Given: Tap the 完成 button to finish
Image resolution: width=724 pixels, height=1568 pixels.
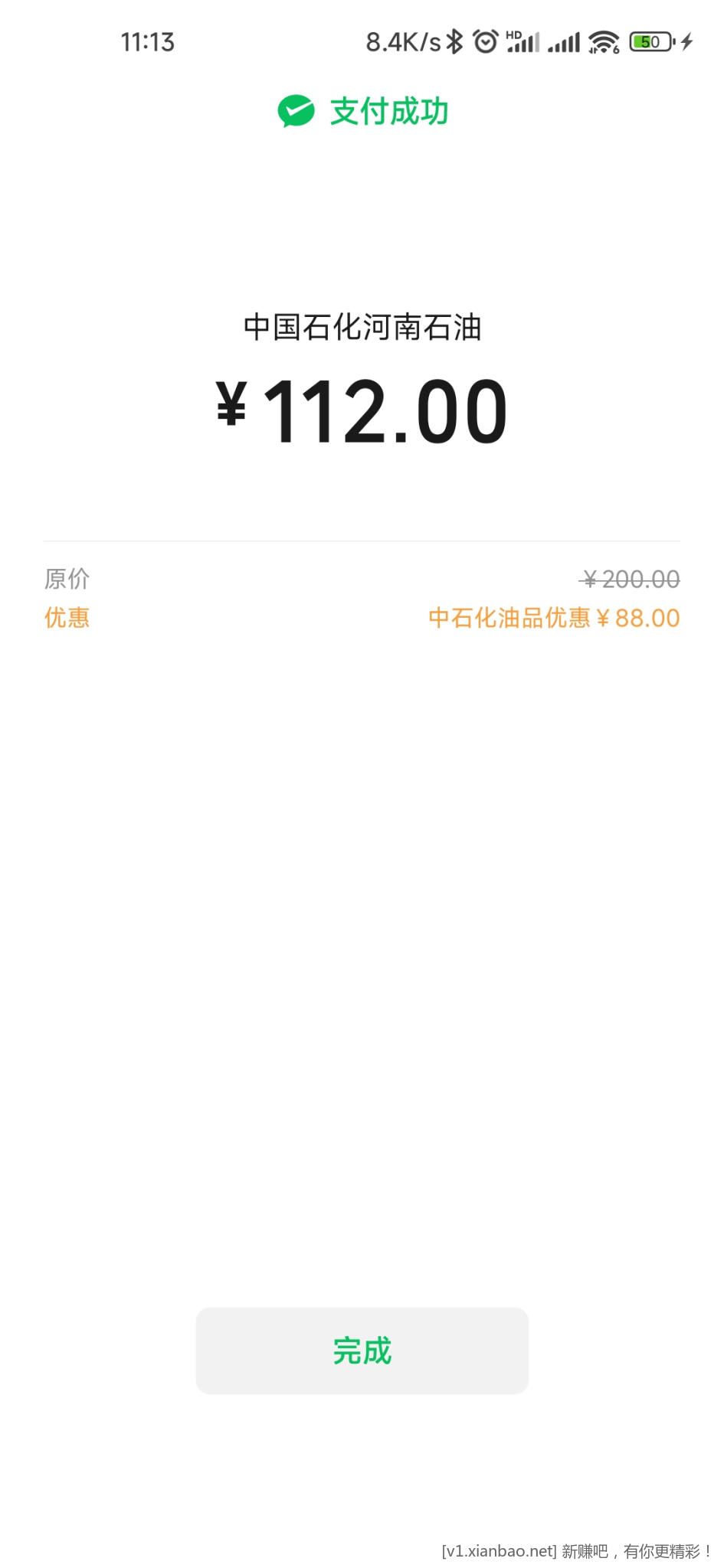Looking at the screenshot, I should [362, 1351].
